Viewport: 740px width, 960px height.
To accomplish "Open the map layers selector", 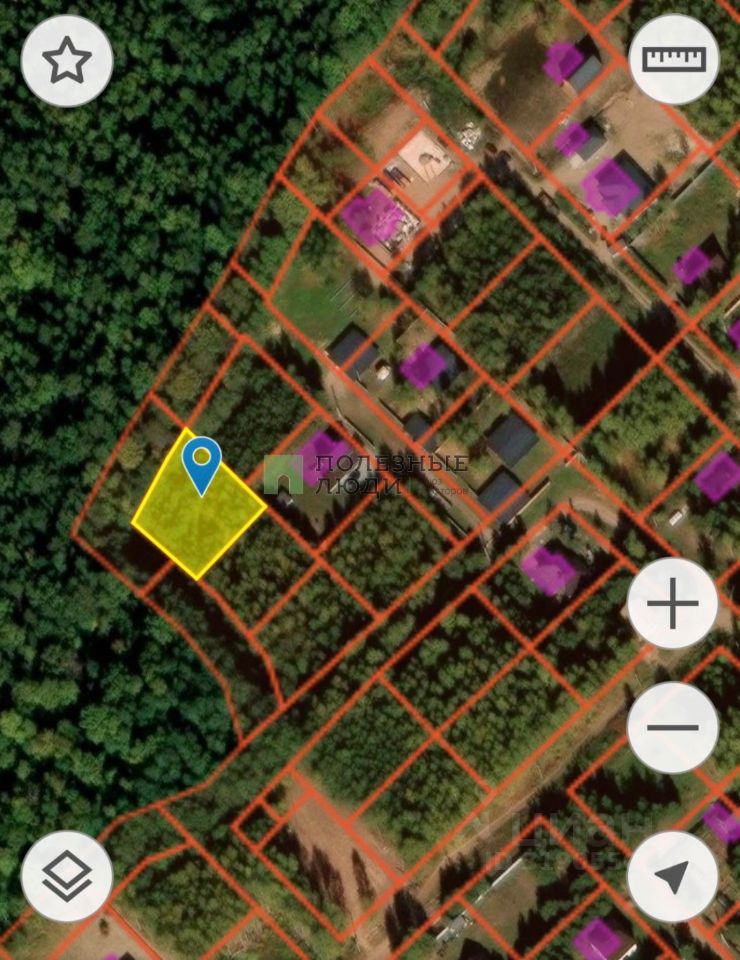I will pyautogui.click(x=67, y=877).
